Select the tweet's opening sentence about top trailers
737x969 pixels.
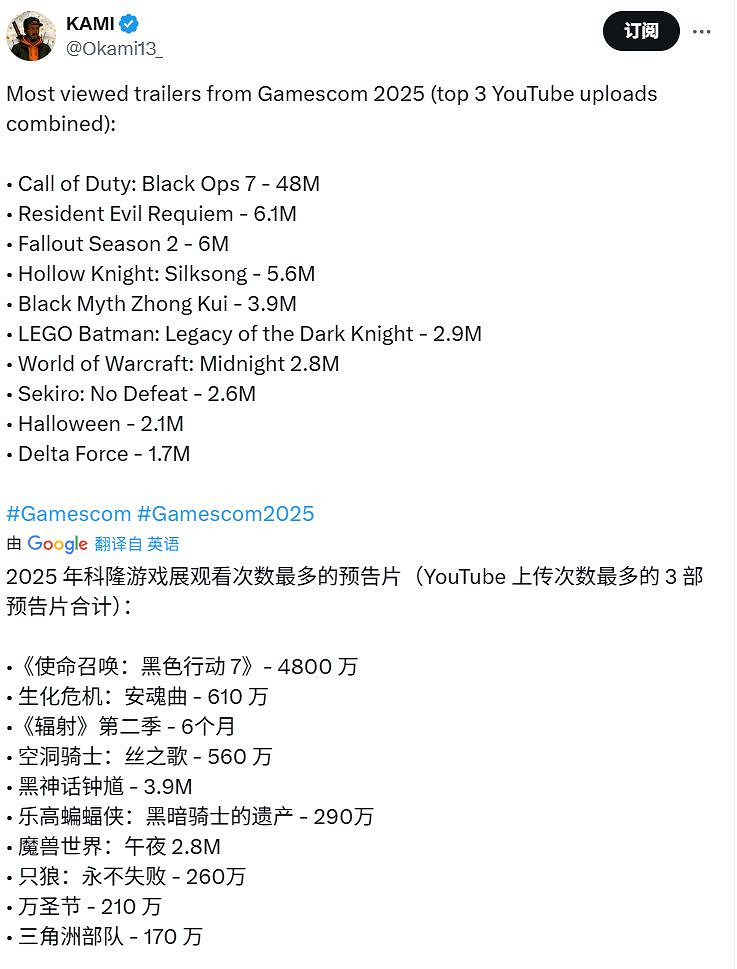coord(330,94)
